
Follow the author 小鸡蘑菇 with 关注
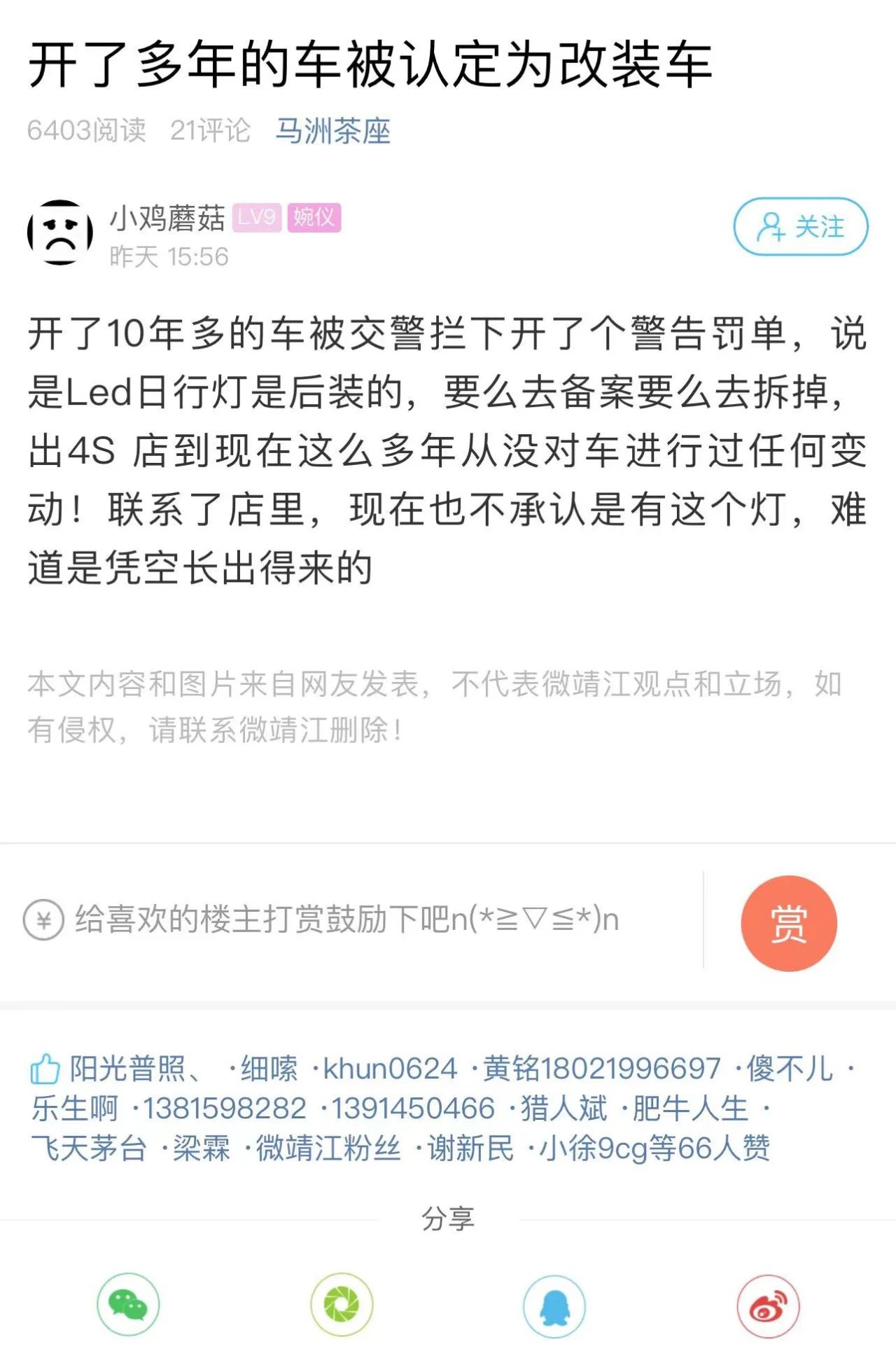pos(800,227)
